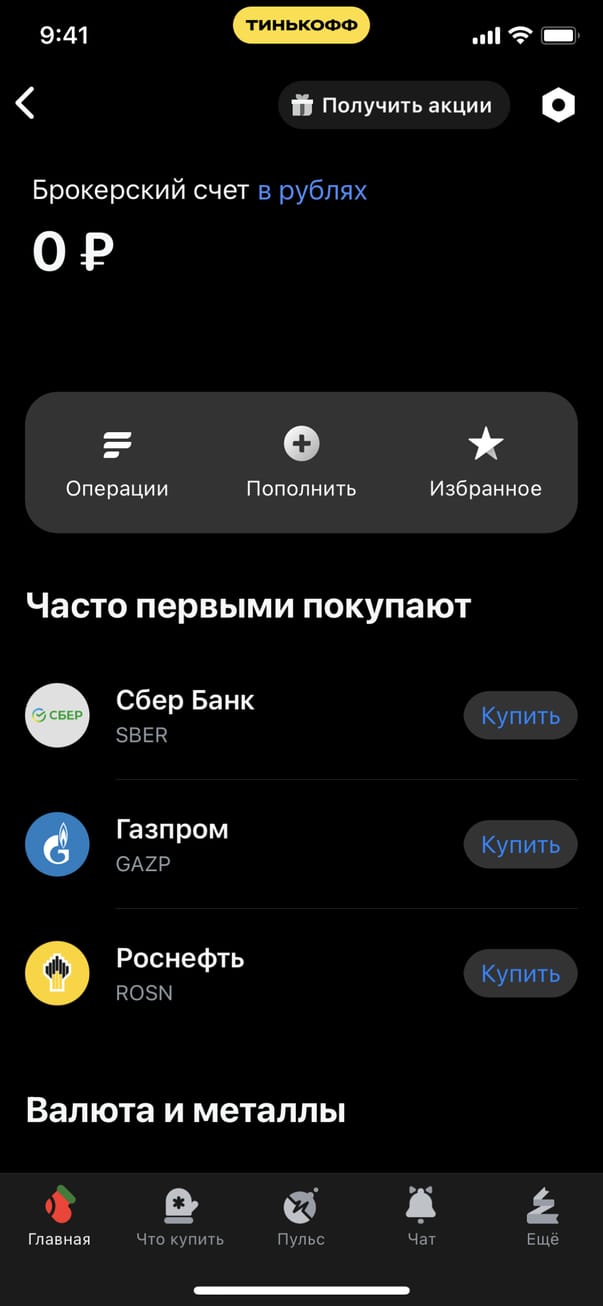Switch to the Пульс tab
This screenshot has width=603, height=1306.
click(x=301, y=1218)
